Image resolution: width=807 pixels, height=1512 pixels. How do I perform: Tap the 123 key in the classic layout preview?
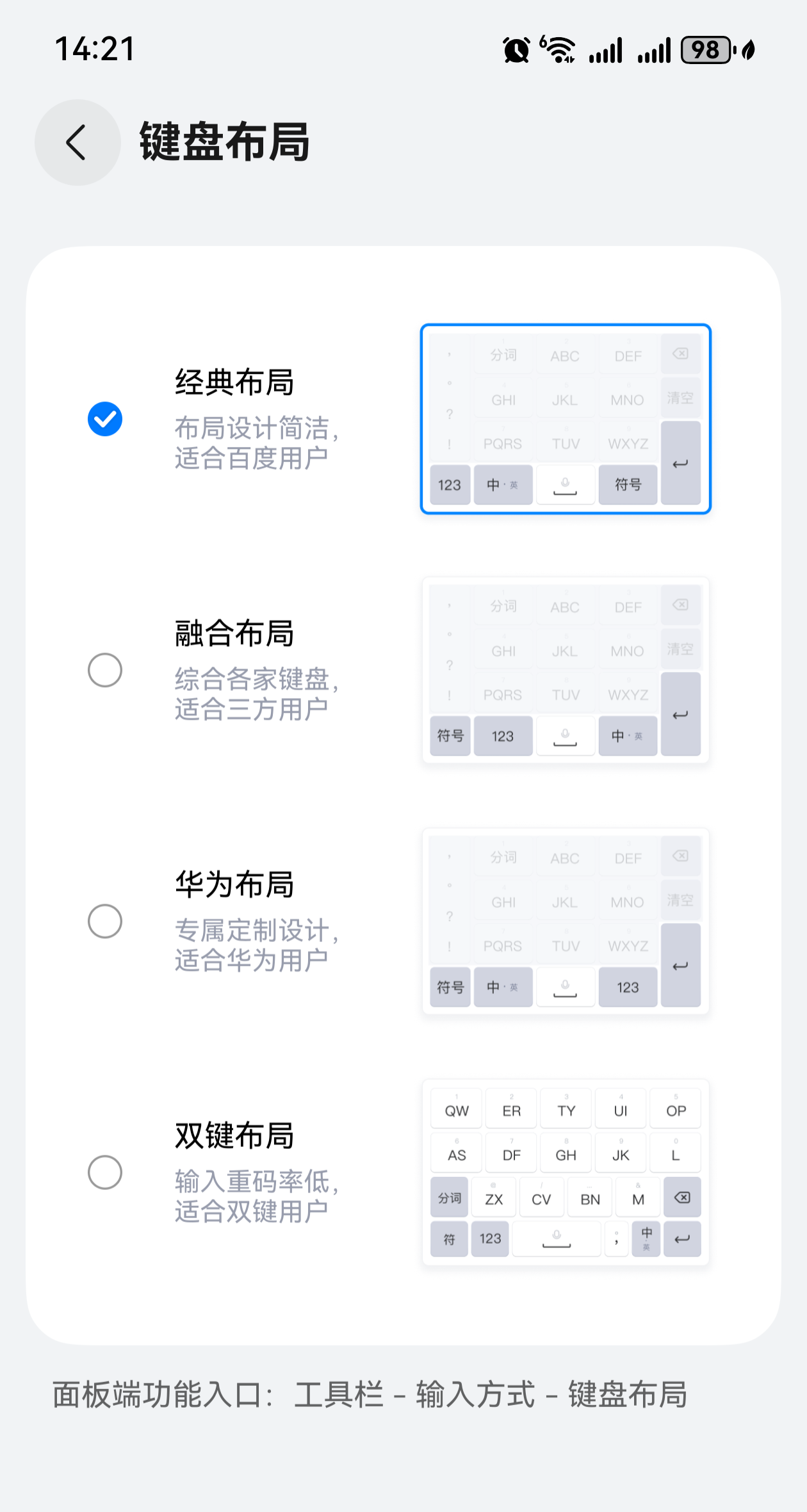pos(449,485)
